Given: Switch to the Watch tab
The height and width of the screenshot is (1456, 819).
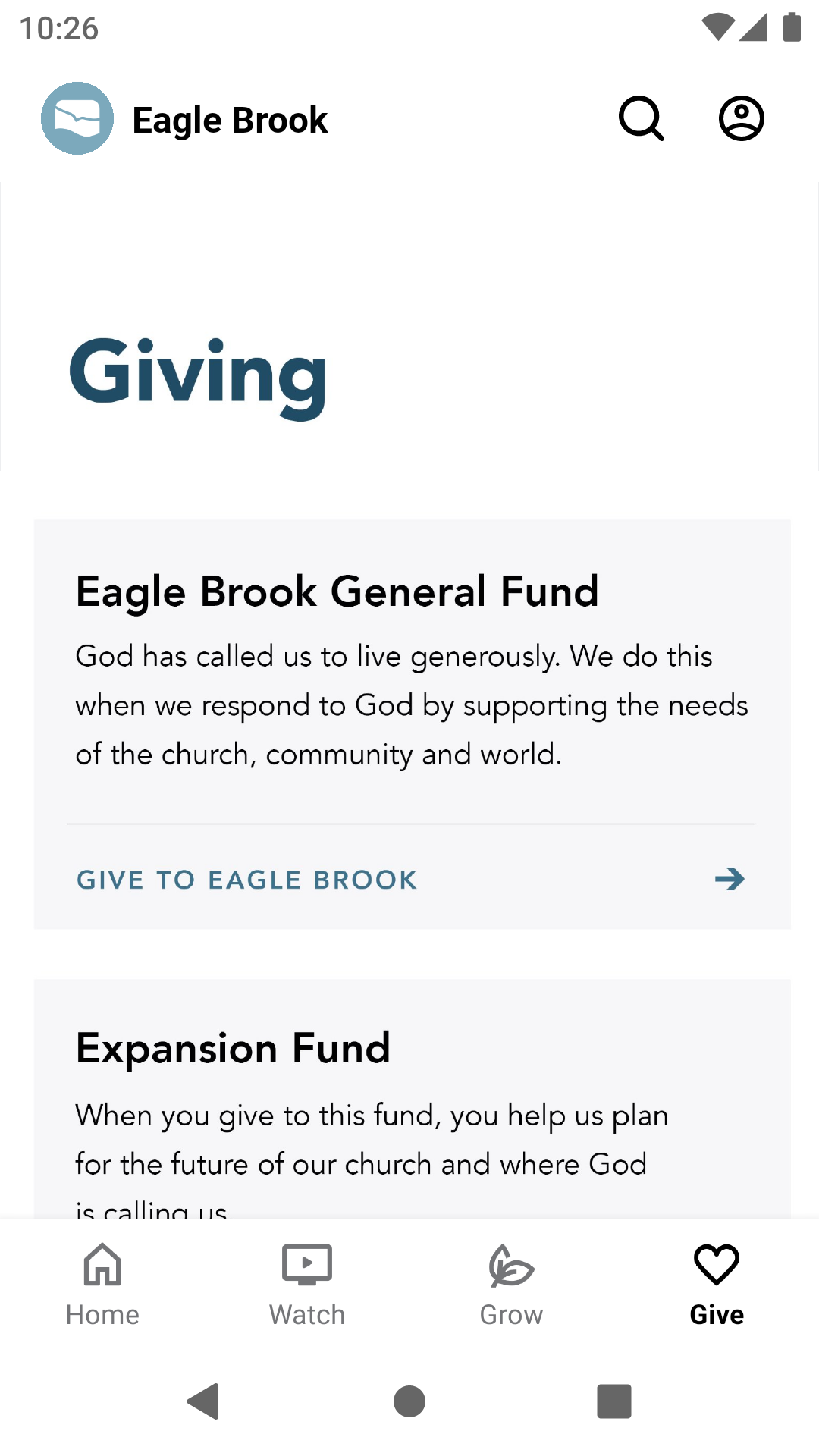Looking at the screenshot, I should [x=307, y=1285].
